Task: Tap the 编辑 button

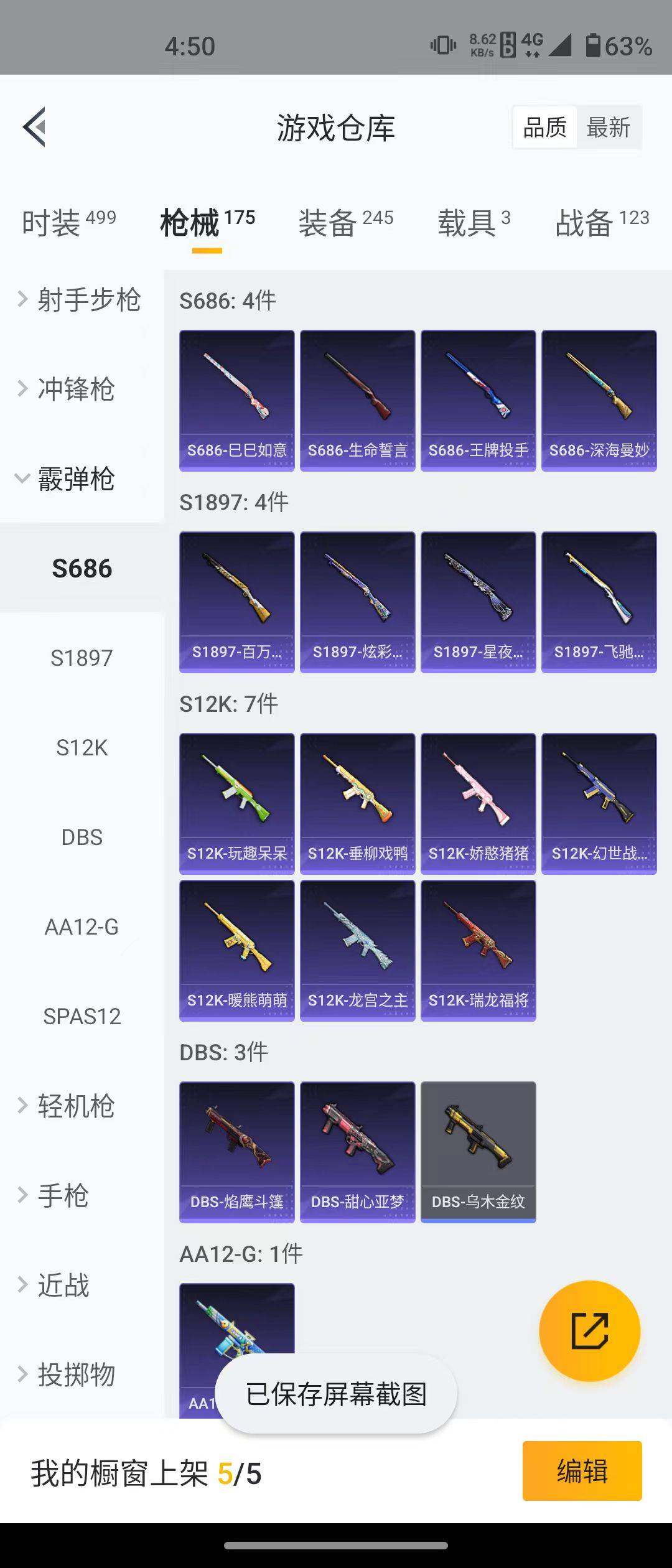Action: [582, 1472]
